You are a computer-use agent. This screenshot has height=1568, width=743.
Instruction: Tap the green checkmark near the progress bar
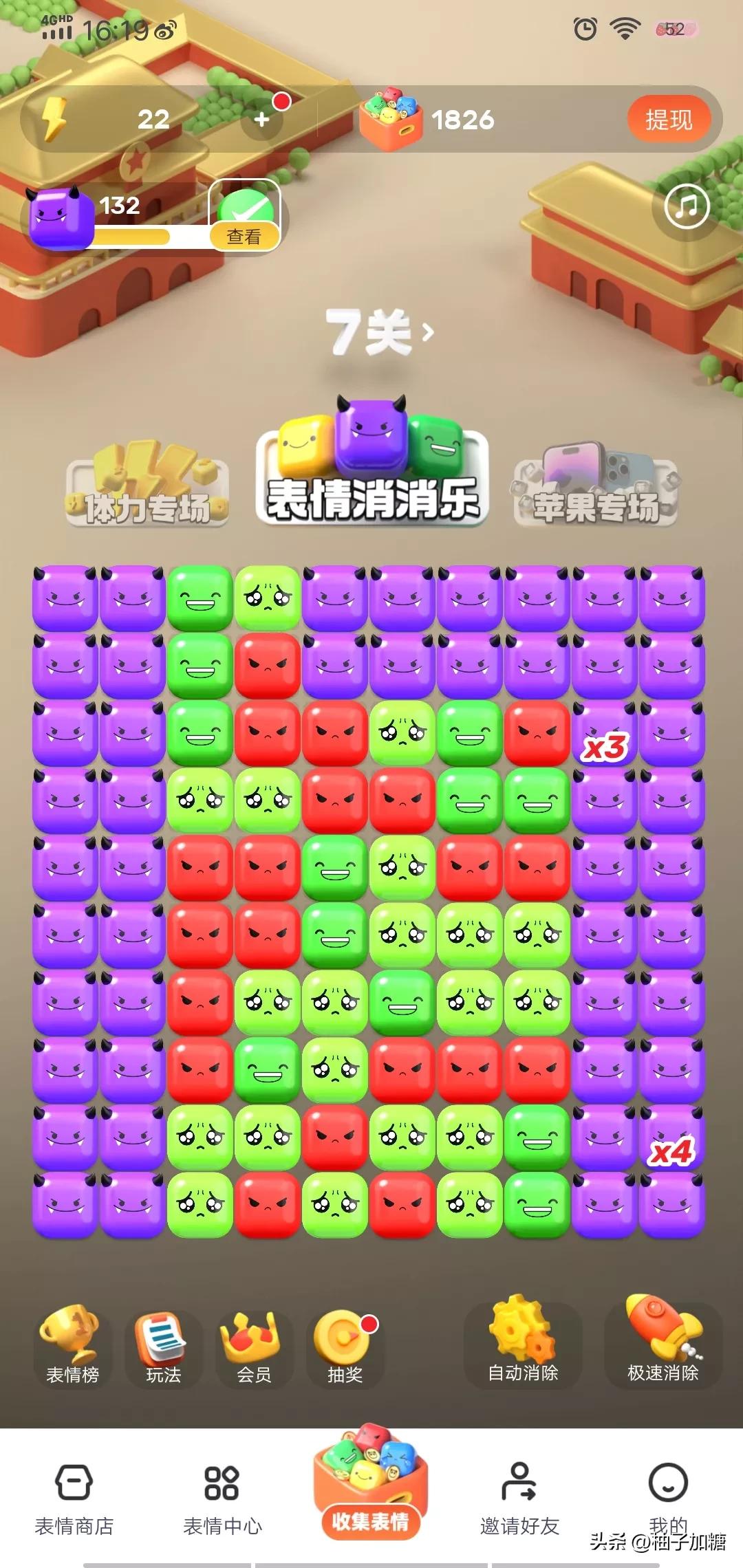244,206
